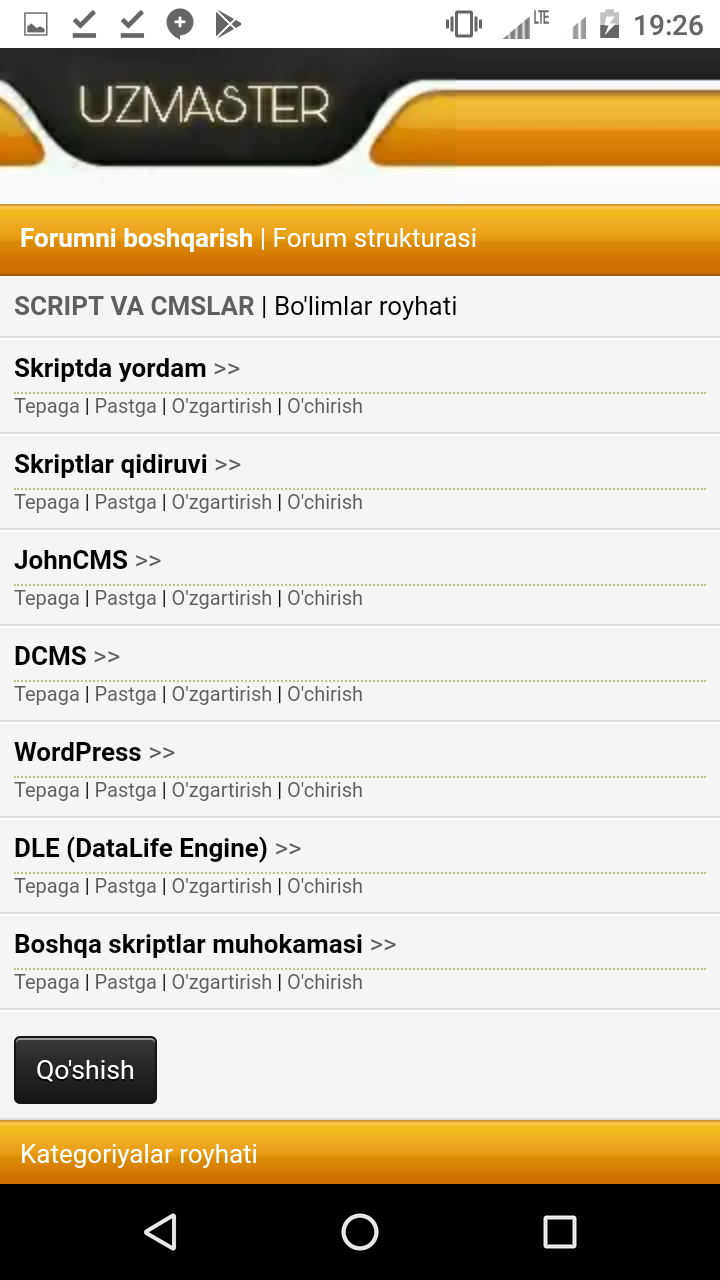
Task: Open the Forumni boshqarish link
Action: tap(136, 239)
